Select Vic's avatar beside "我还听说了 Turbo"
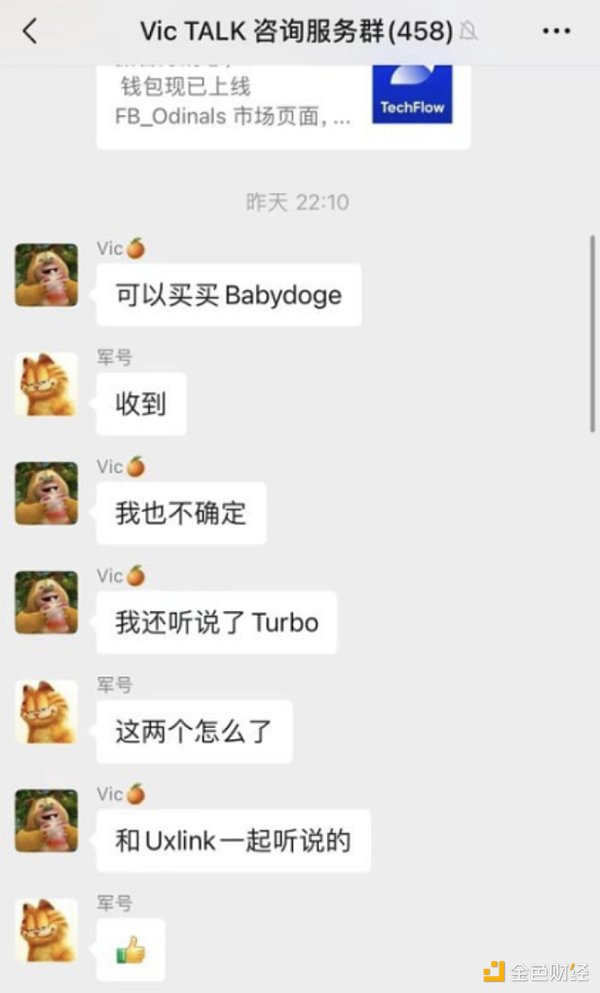This screenshot has width=600, height=993. click(x=46, y=602)
